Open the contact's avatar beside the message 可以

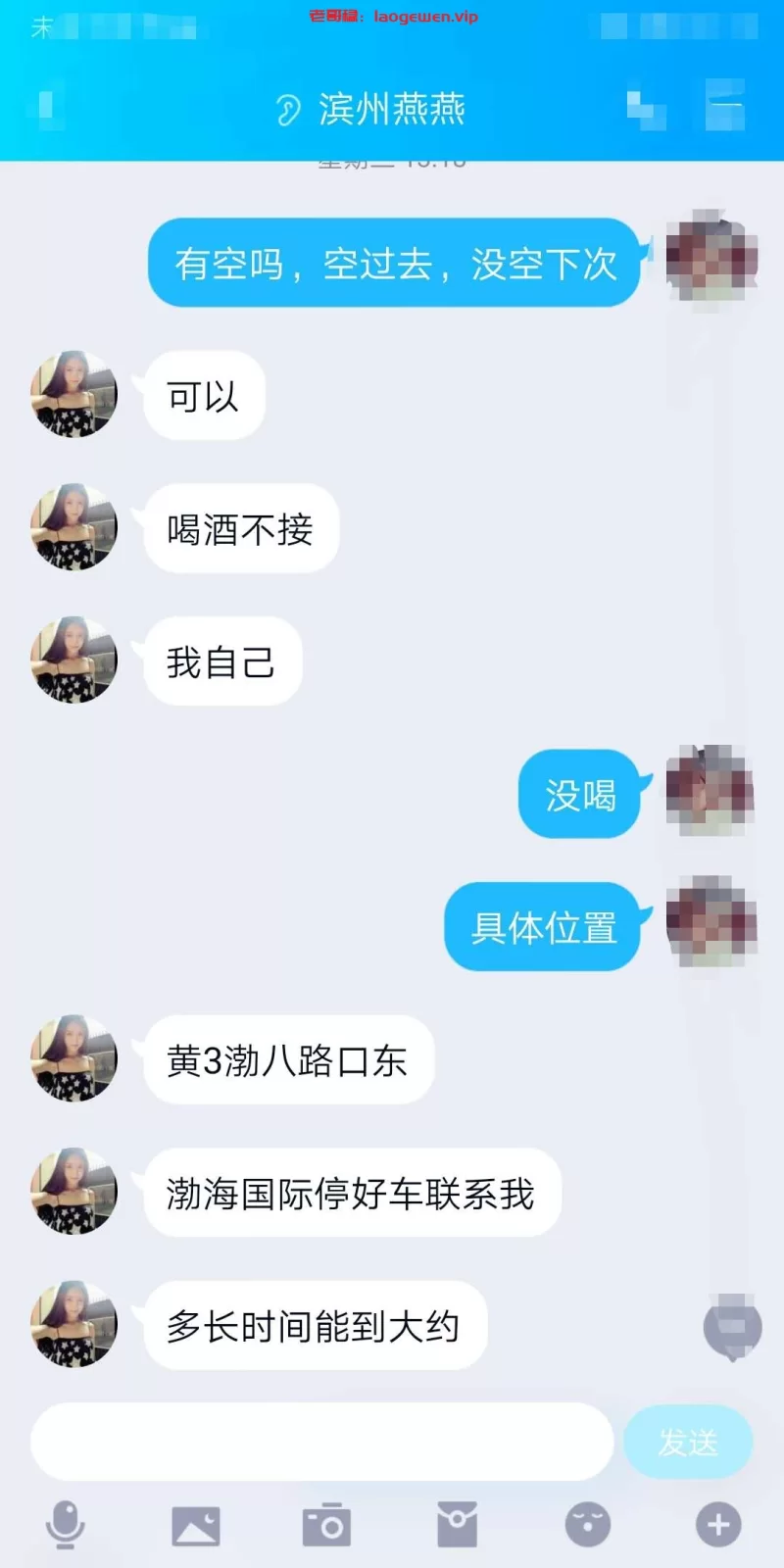[x=73, y=394]
